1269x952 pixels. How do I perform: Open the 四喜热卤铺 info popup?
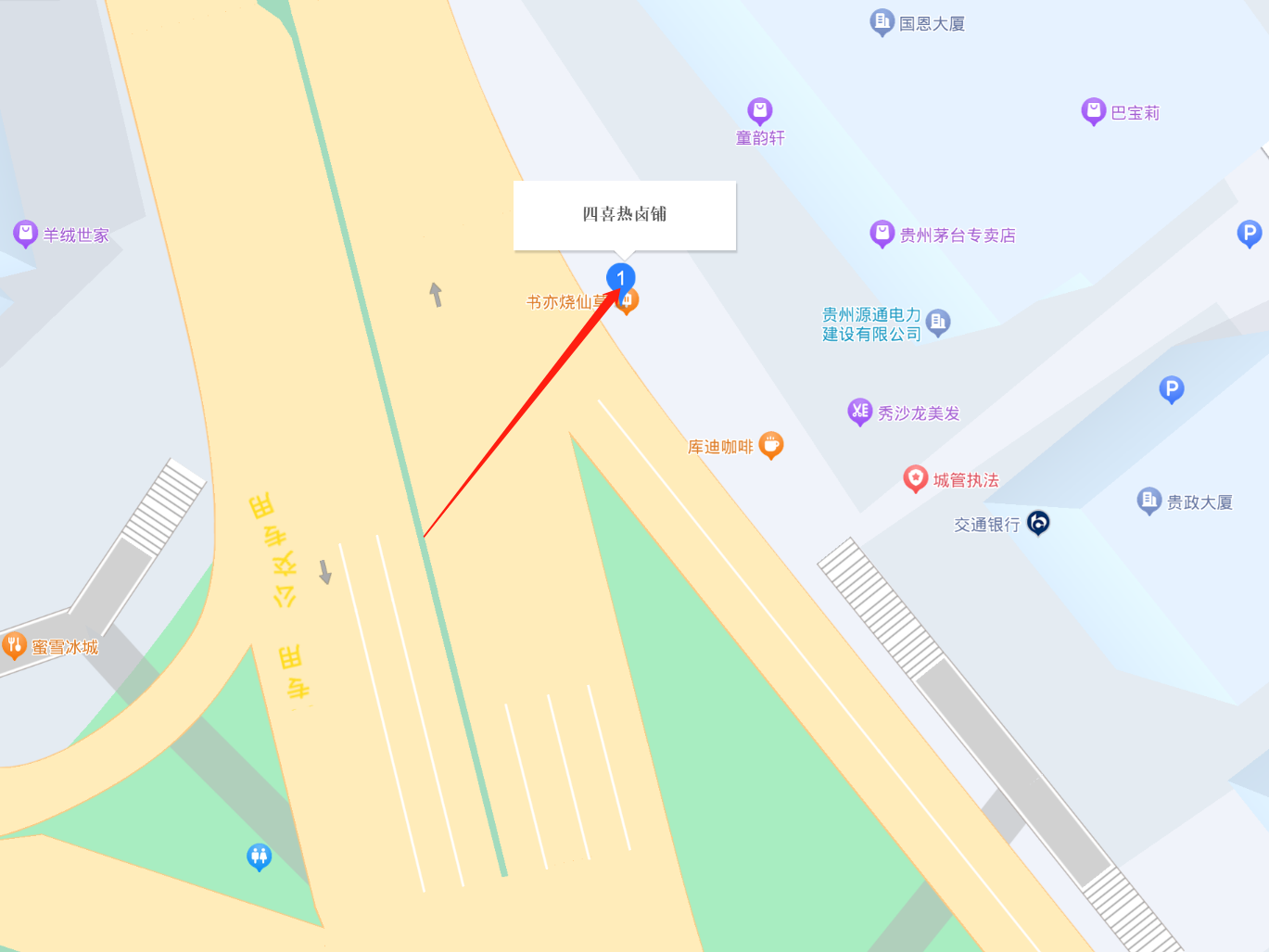pos(625,215)
